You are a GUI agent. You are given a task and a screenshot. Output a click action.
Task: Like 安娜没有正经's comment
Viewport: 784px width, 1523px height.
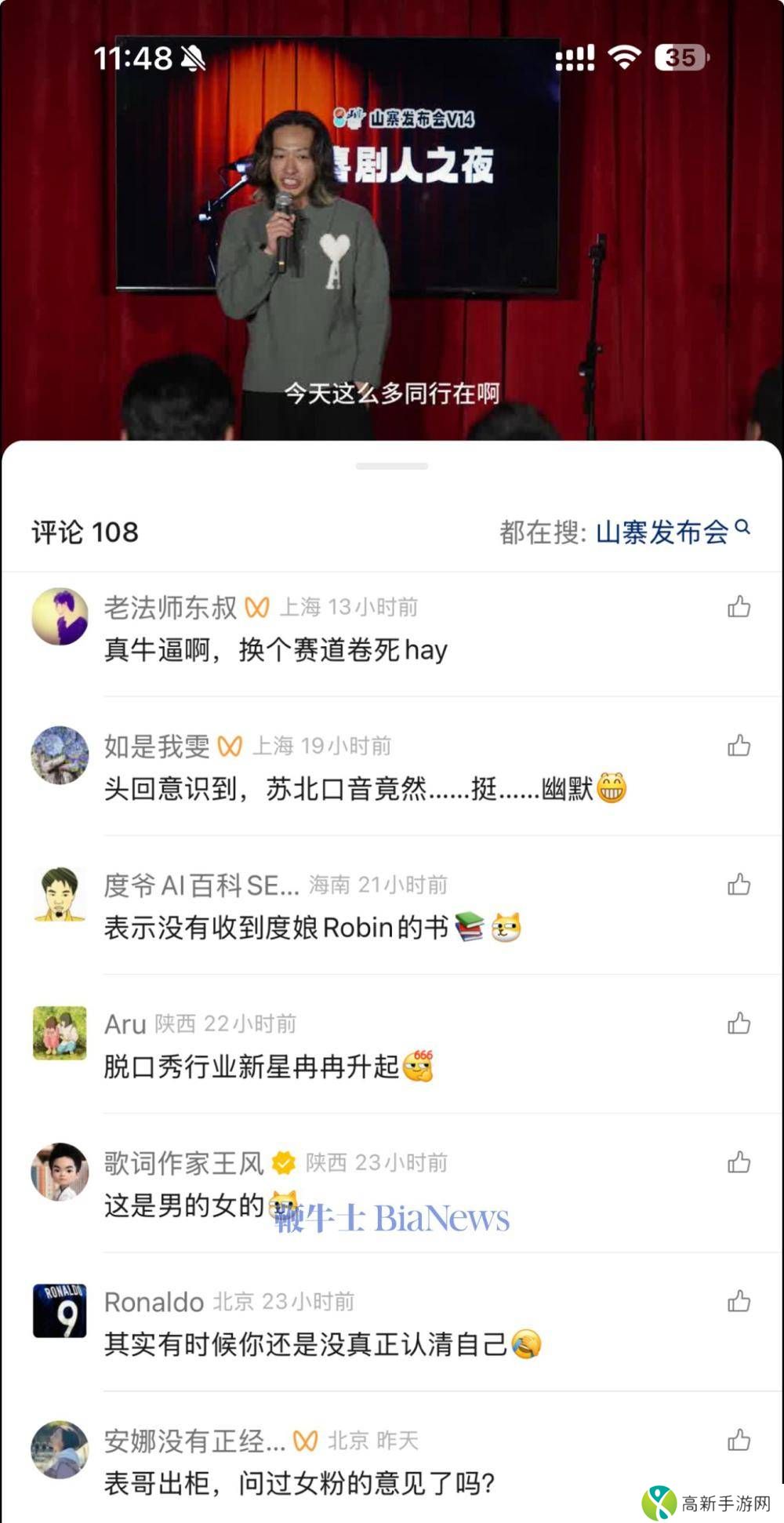(739, 1441)
